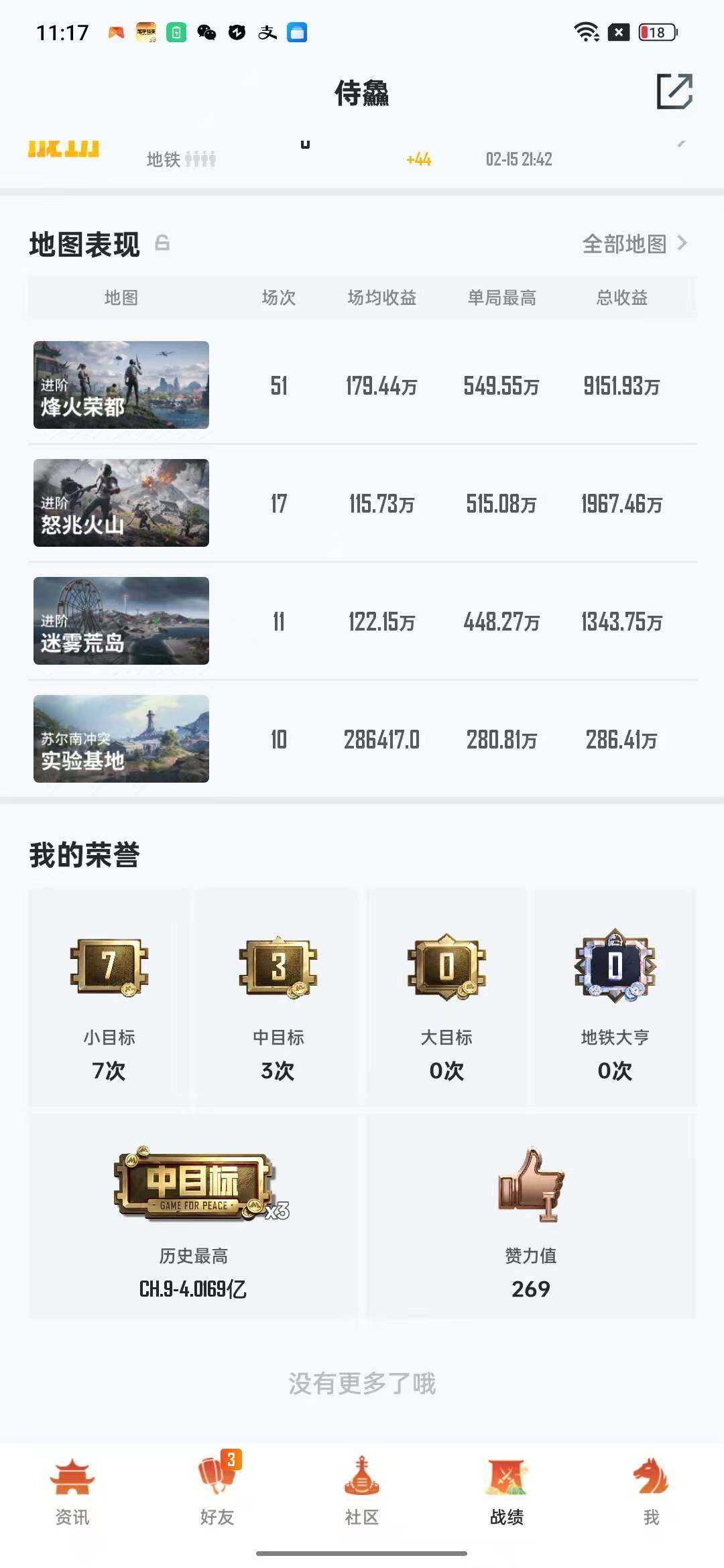The image size is (724, 1568).
Task: Open the 实验基地 map thumbnail
Action: click(x=121, y=739)
